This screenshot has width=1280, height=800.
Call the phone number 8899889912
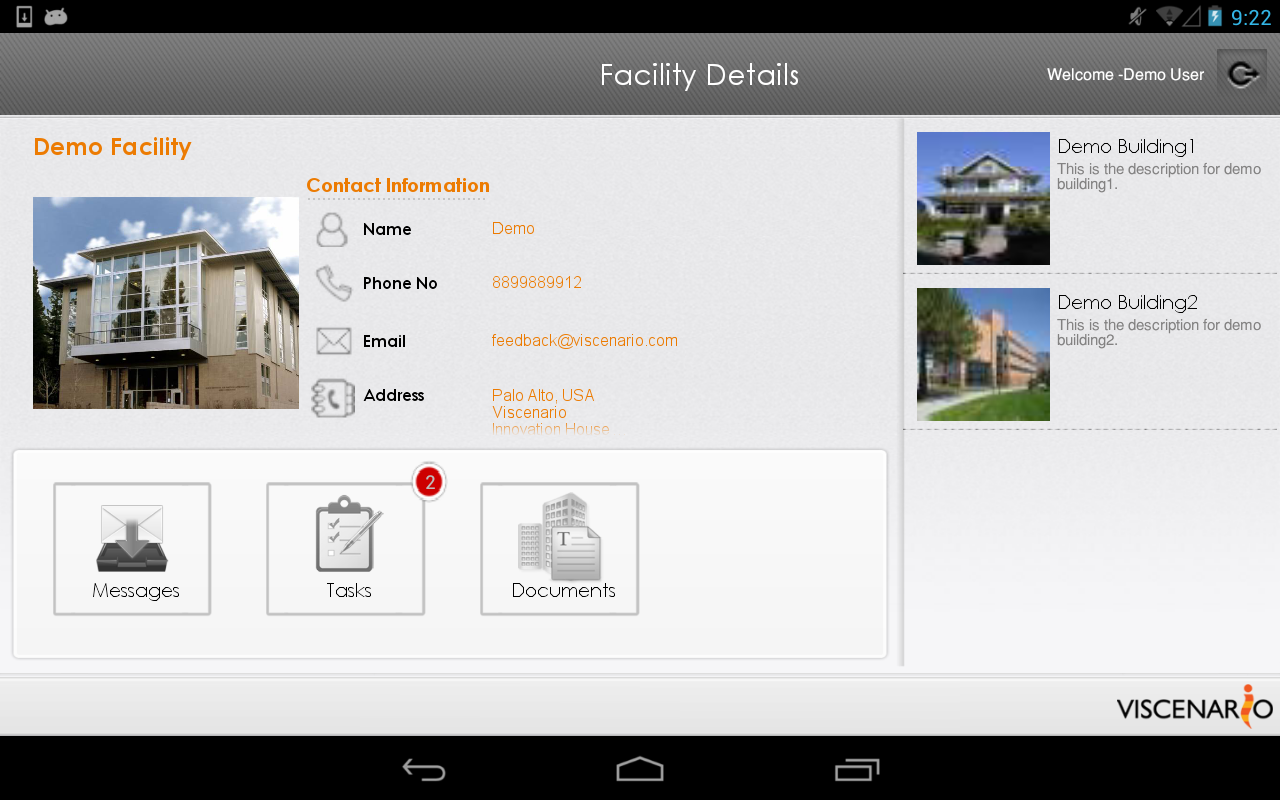[x=537, y=283]
